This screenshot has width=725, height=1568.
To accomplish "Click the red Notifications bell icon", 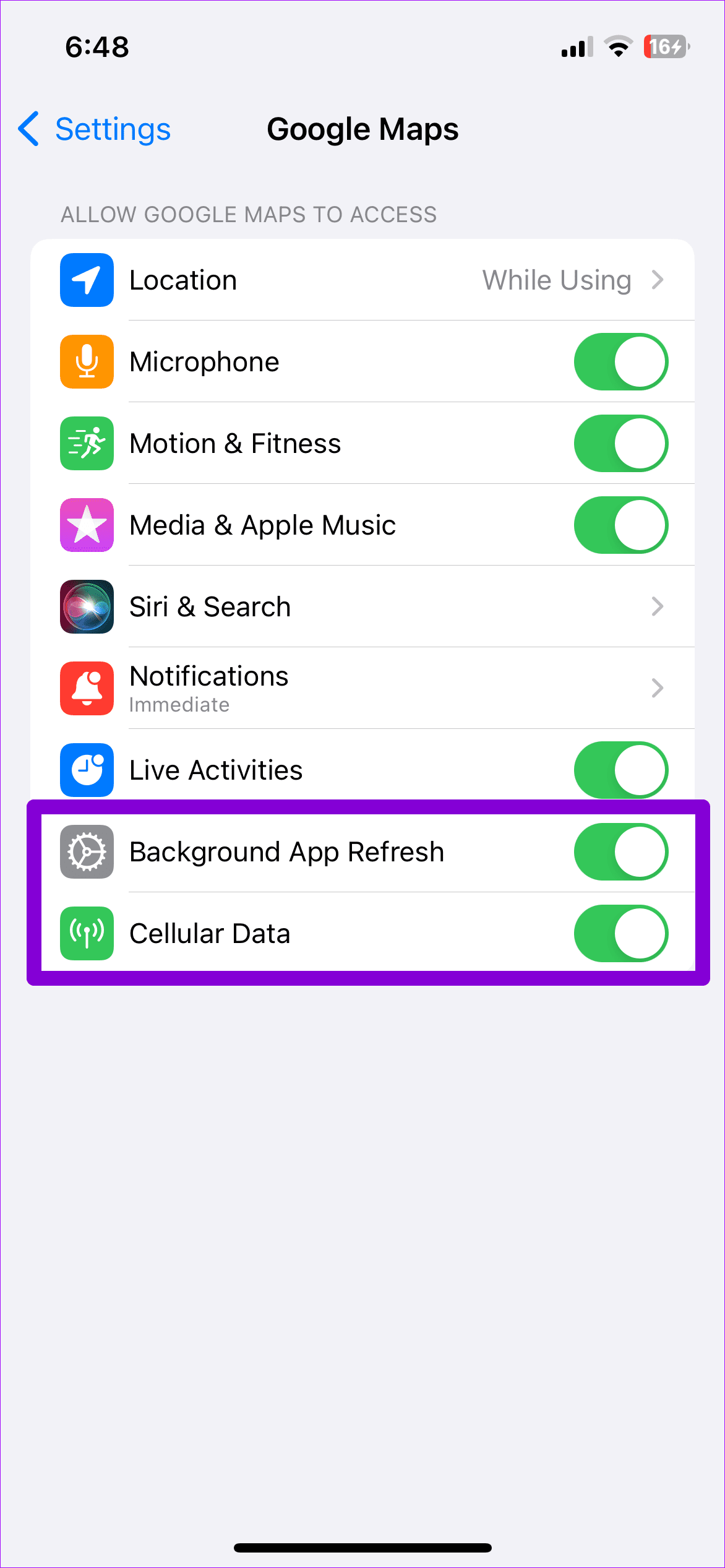I will [x=86, y=688].
